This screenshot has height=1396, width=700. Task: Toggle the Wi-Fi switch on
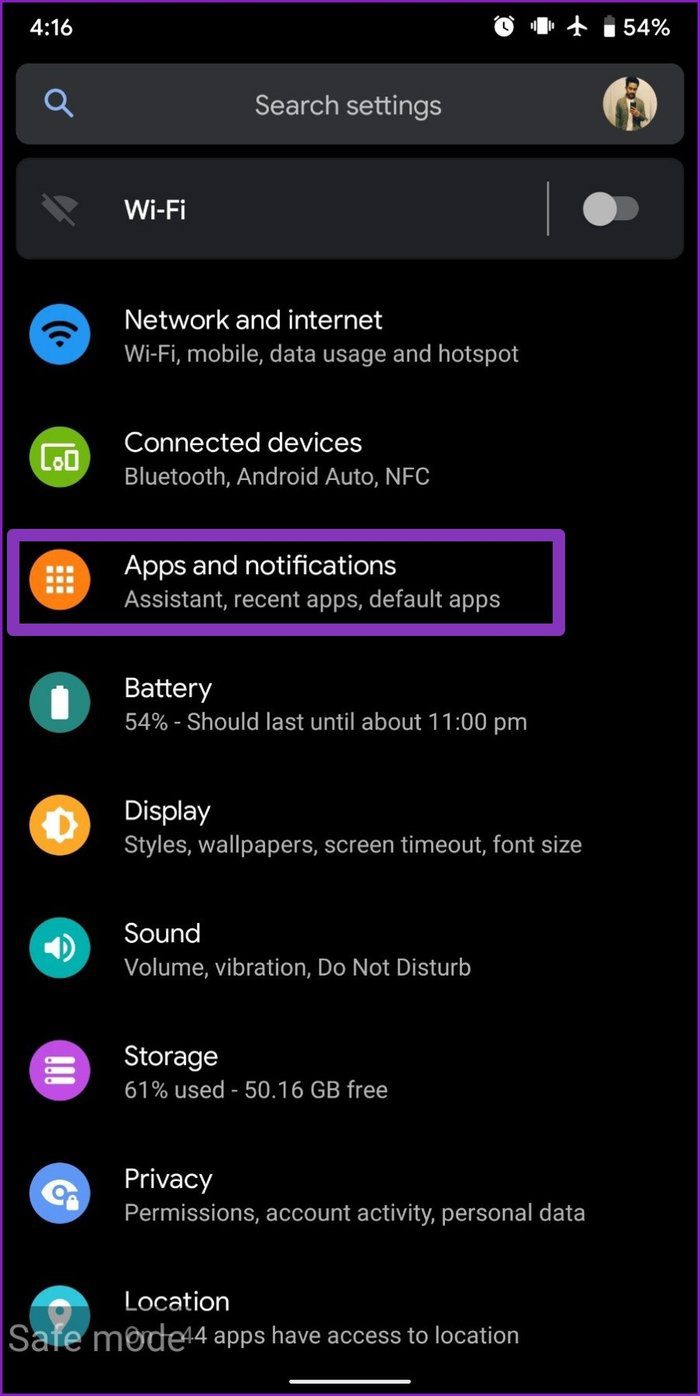610,209
